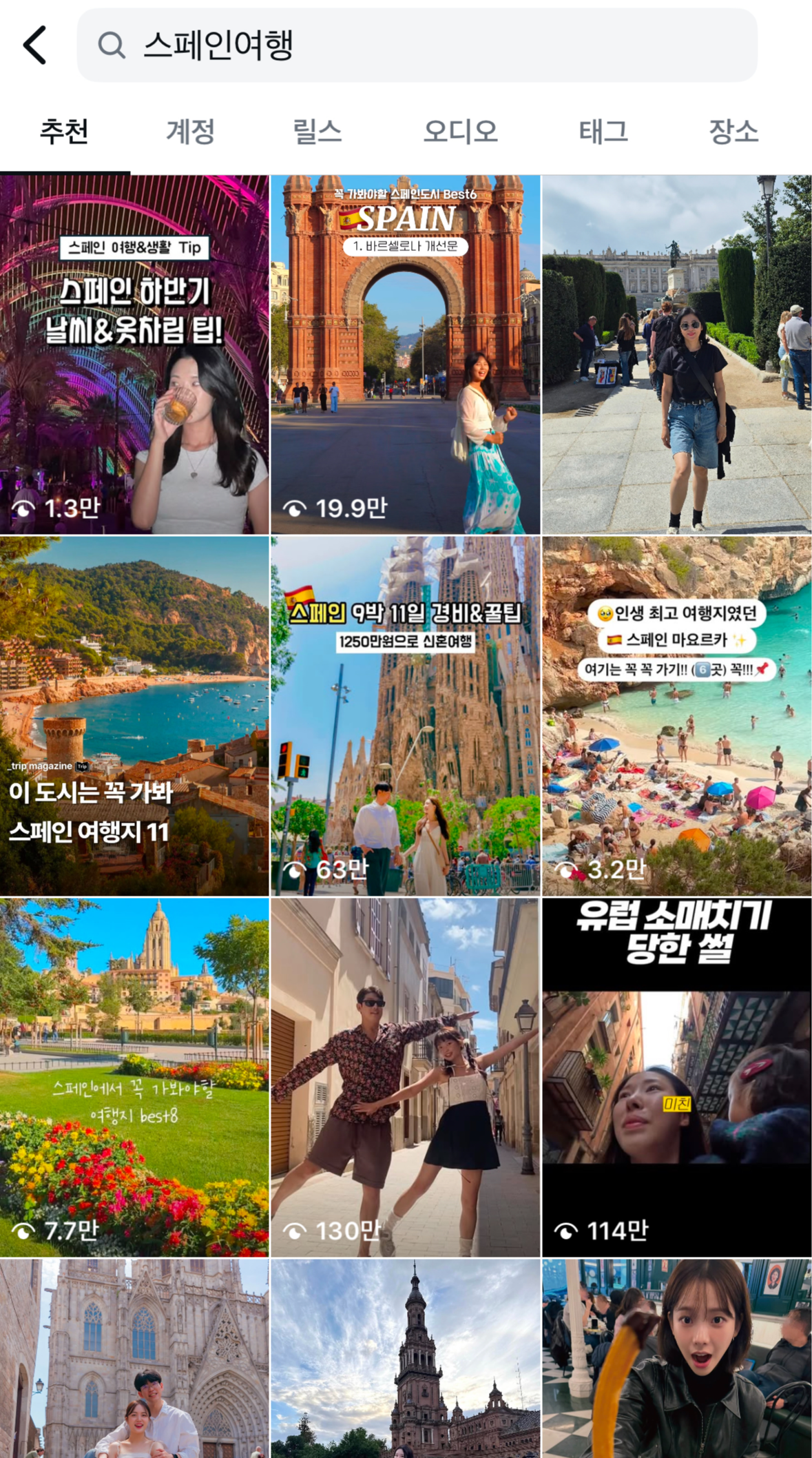Open the 오디오 tab
812x1458 pixels.
pos(460,131)
